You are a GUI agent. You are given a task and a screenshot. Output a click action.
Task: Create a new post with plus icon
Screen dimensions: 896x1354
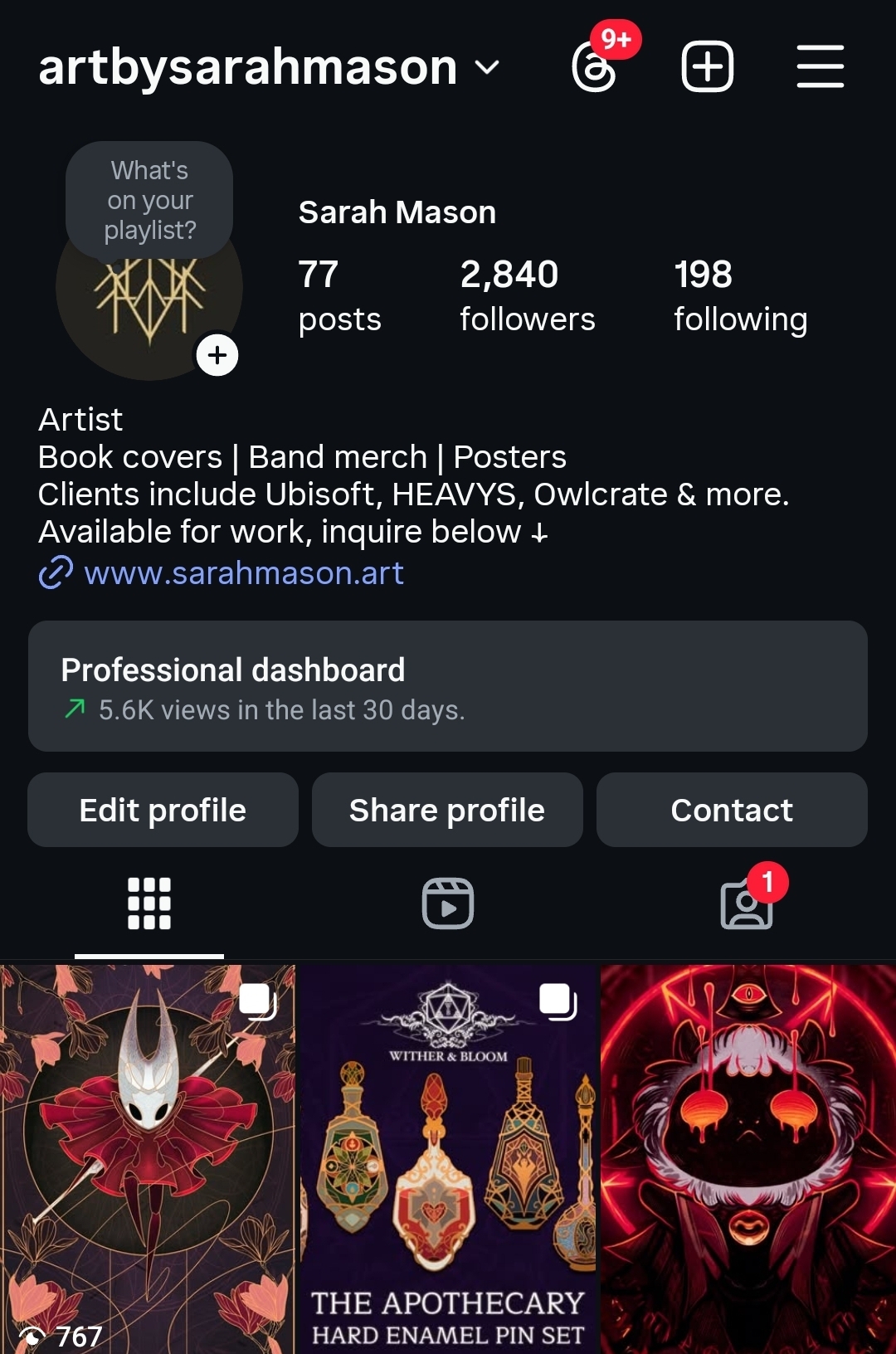click(707, 66)
